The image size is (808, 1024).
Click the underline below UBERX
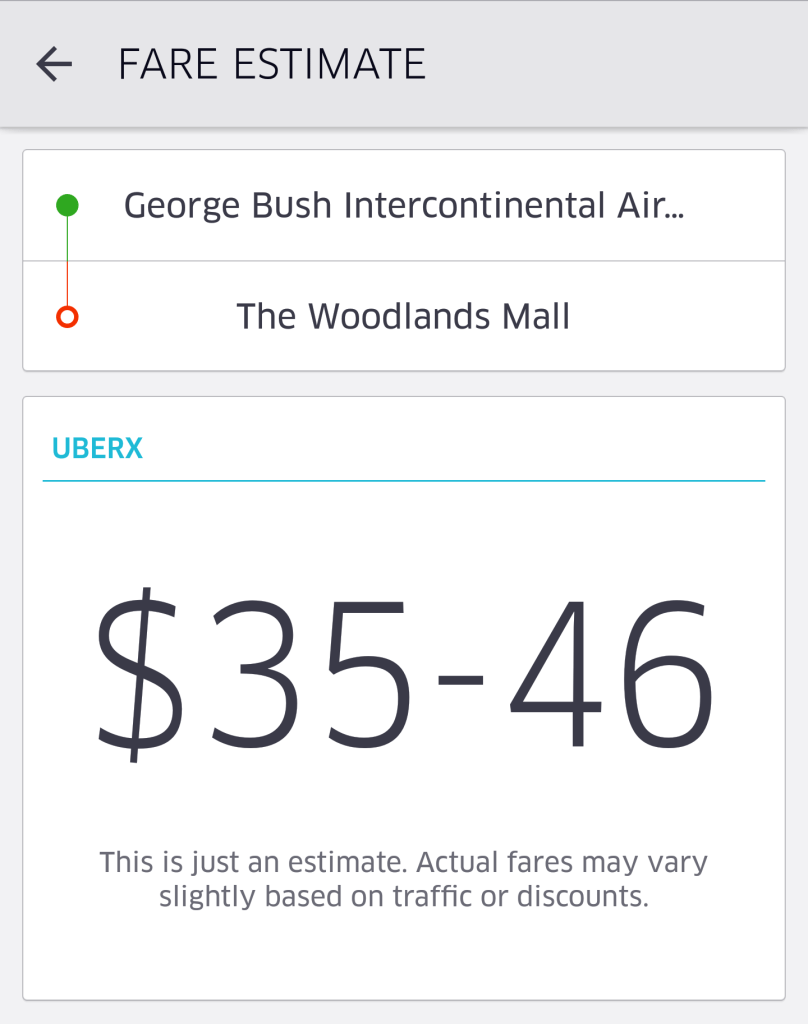(x=403, y=480)
